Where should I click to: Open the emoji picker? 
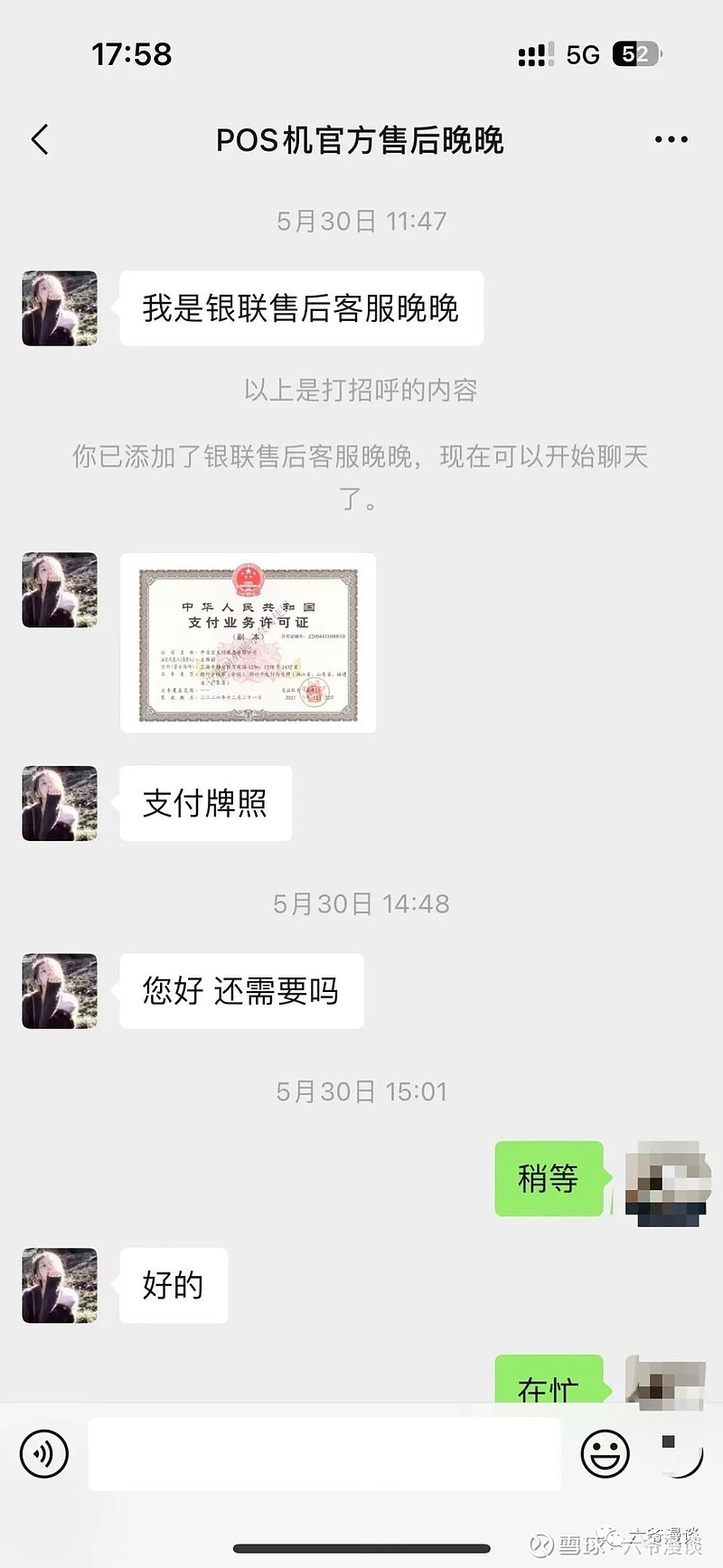click(x=605, y=1454)
